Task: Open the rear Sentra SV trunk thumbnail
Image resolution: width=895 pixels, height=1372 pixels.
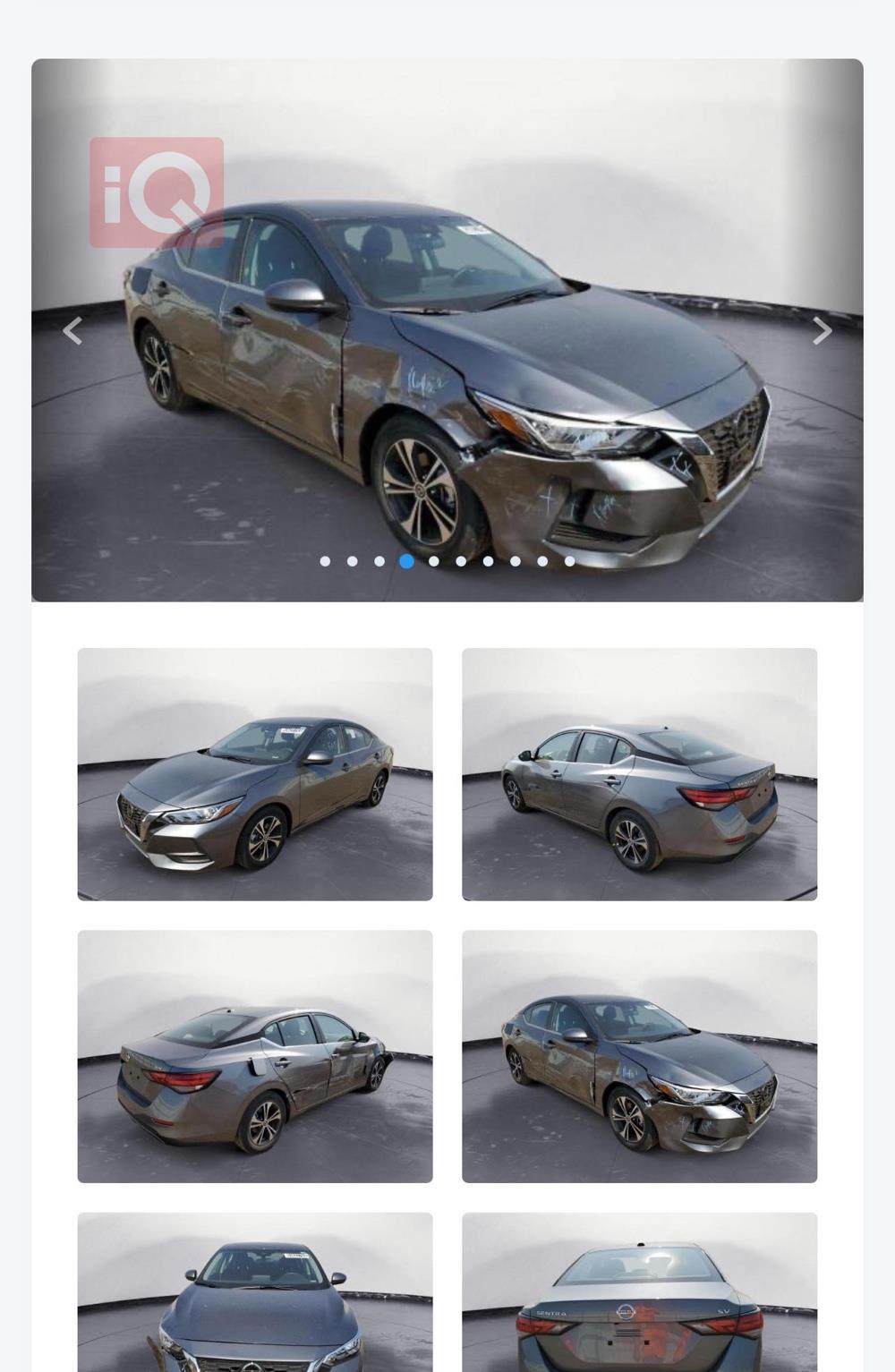Action: coord(639,1293)
